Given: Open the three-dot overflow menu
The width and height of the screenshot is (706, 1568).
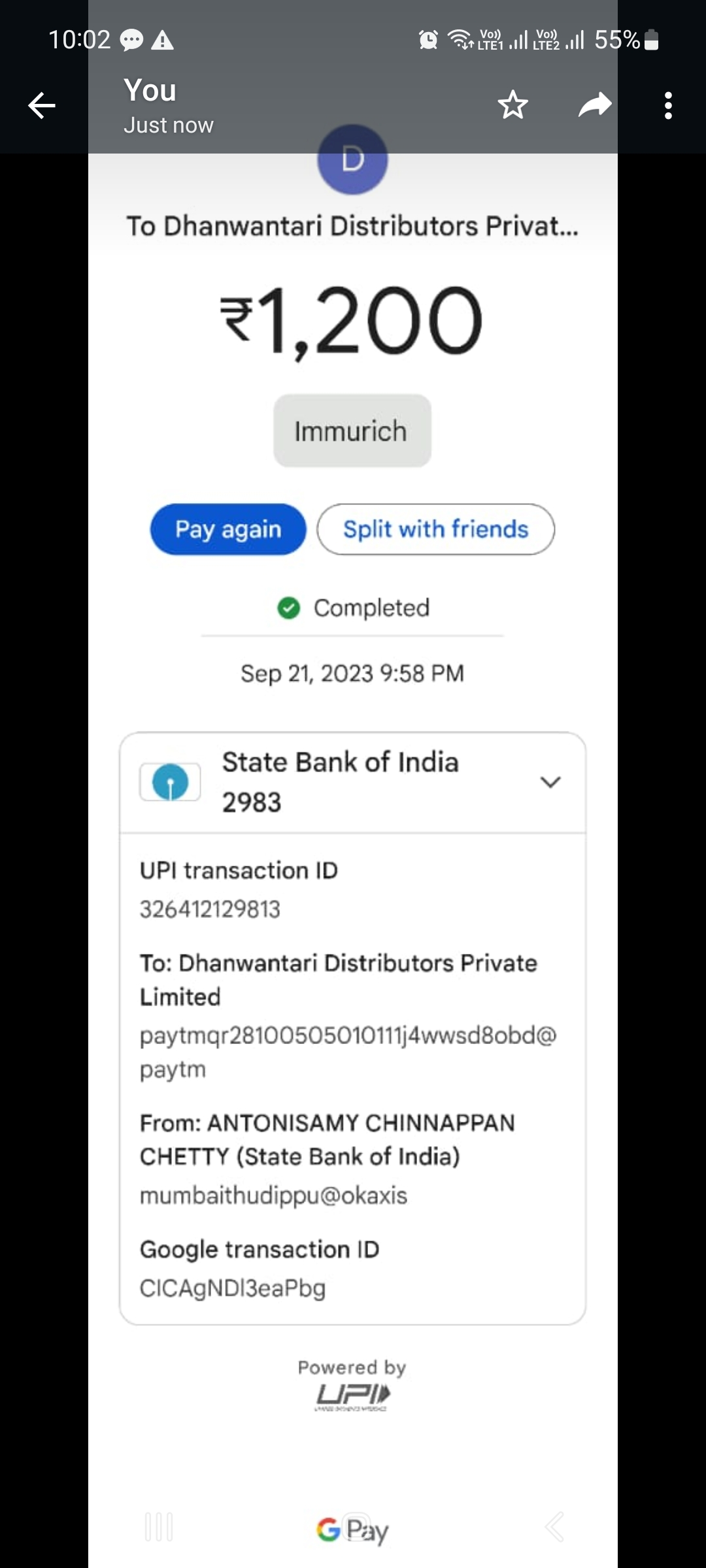Looking at the screenshot, I should pos(667,105).
